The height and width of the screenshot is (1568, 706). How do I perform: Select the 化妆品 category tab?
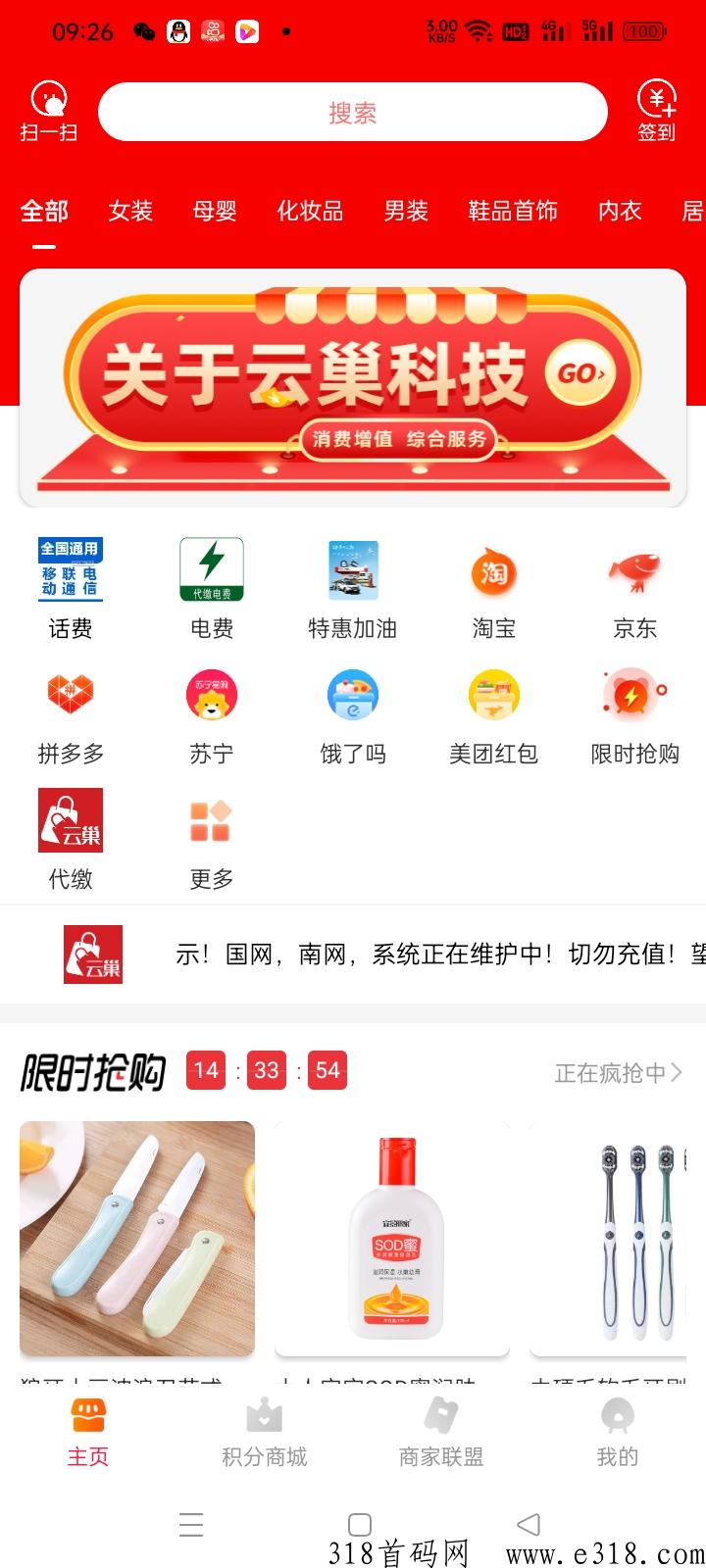tap(310, 211)
